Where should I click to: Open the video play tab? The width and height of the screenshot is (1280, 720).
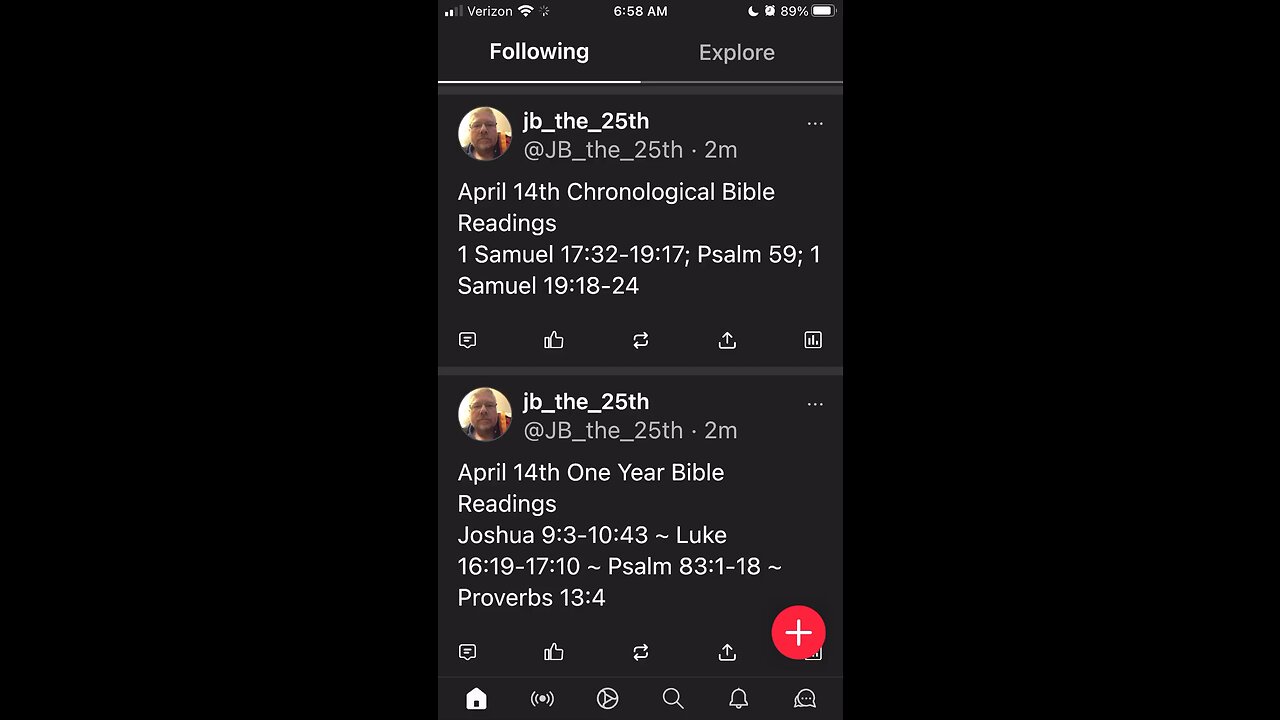point(607,698)
